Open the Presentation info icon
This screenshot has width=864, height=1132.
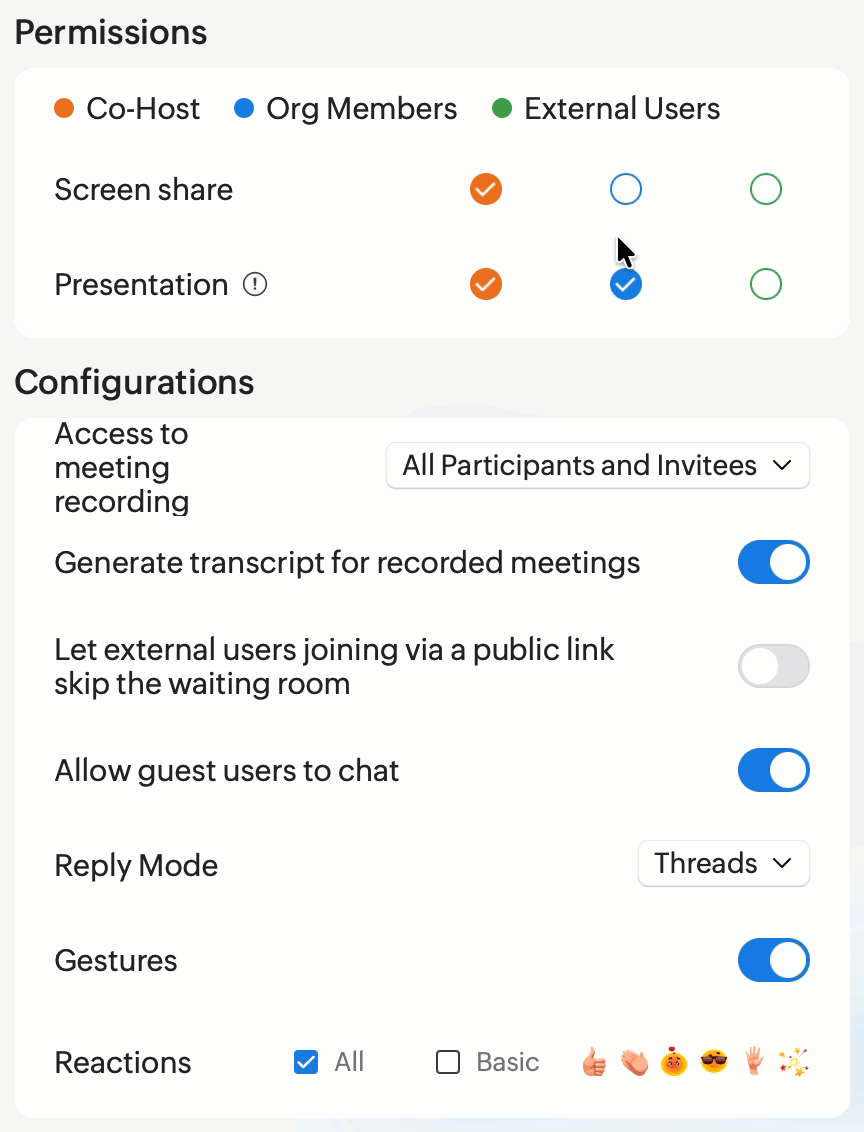pos(255,285)
